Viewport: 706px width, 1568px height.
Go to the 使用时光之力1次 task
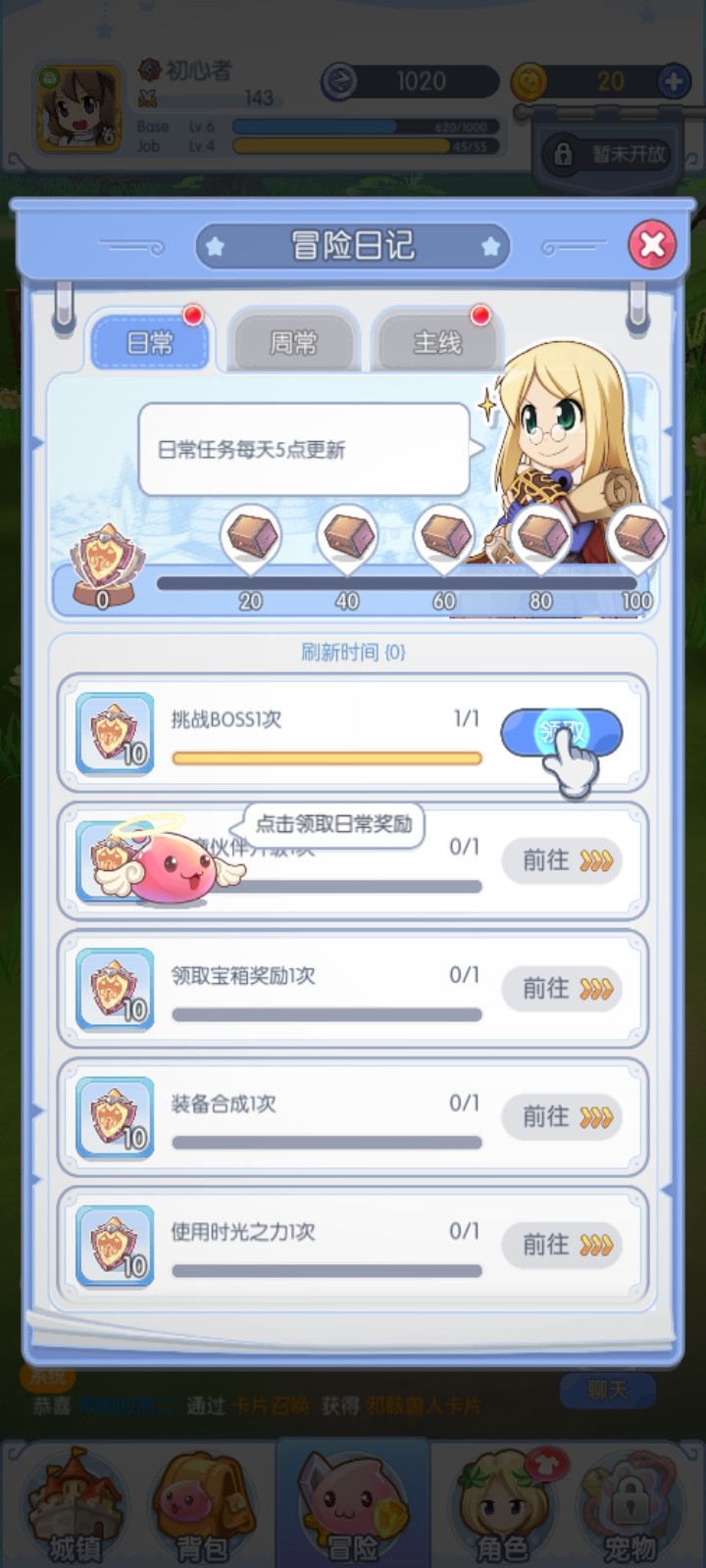pos(563,1246)
